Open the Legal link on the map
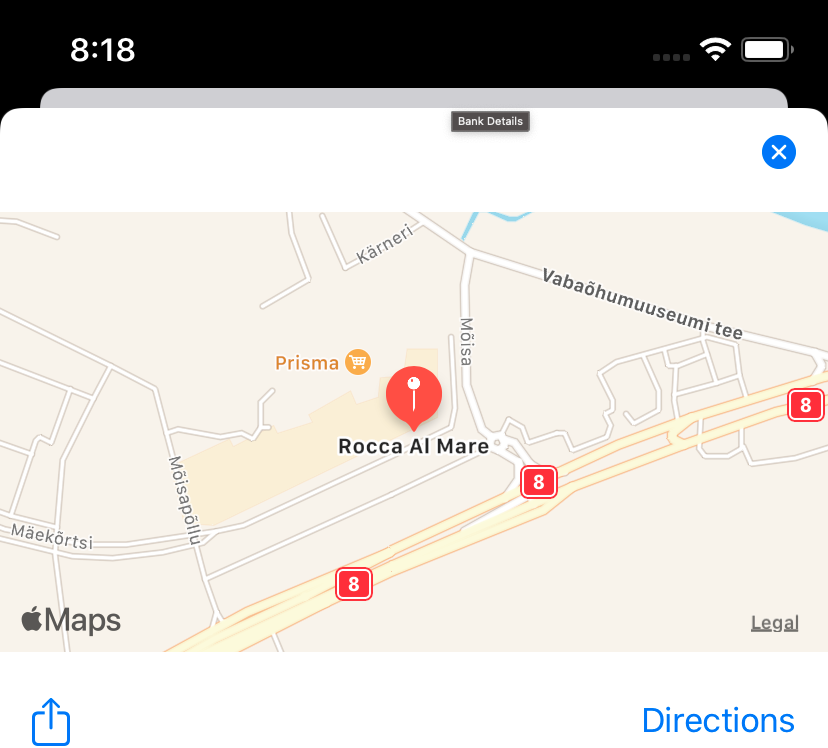Viewport: 828px width, 748px height. click(x=774, y=623)
